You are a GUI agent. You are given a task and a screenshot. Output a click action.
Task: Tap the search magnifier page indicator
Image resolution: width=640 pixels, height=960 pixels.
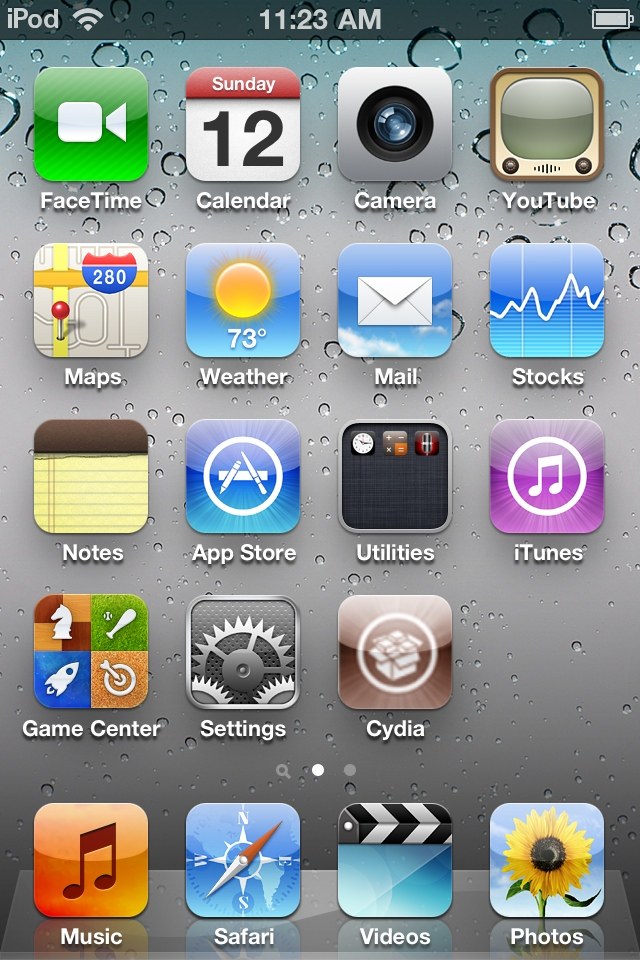(x=283, y=771)
